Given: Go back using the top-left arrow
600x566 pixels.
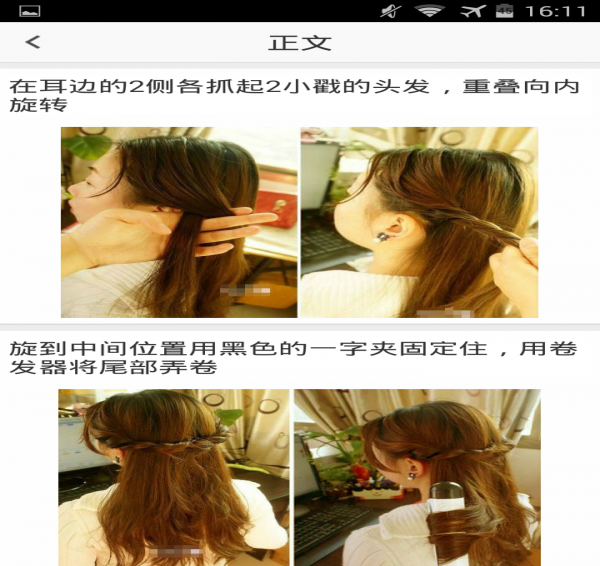Looking at the screenshot, I should click(x=33, y=43).
